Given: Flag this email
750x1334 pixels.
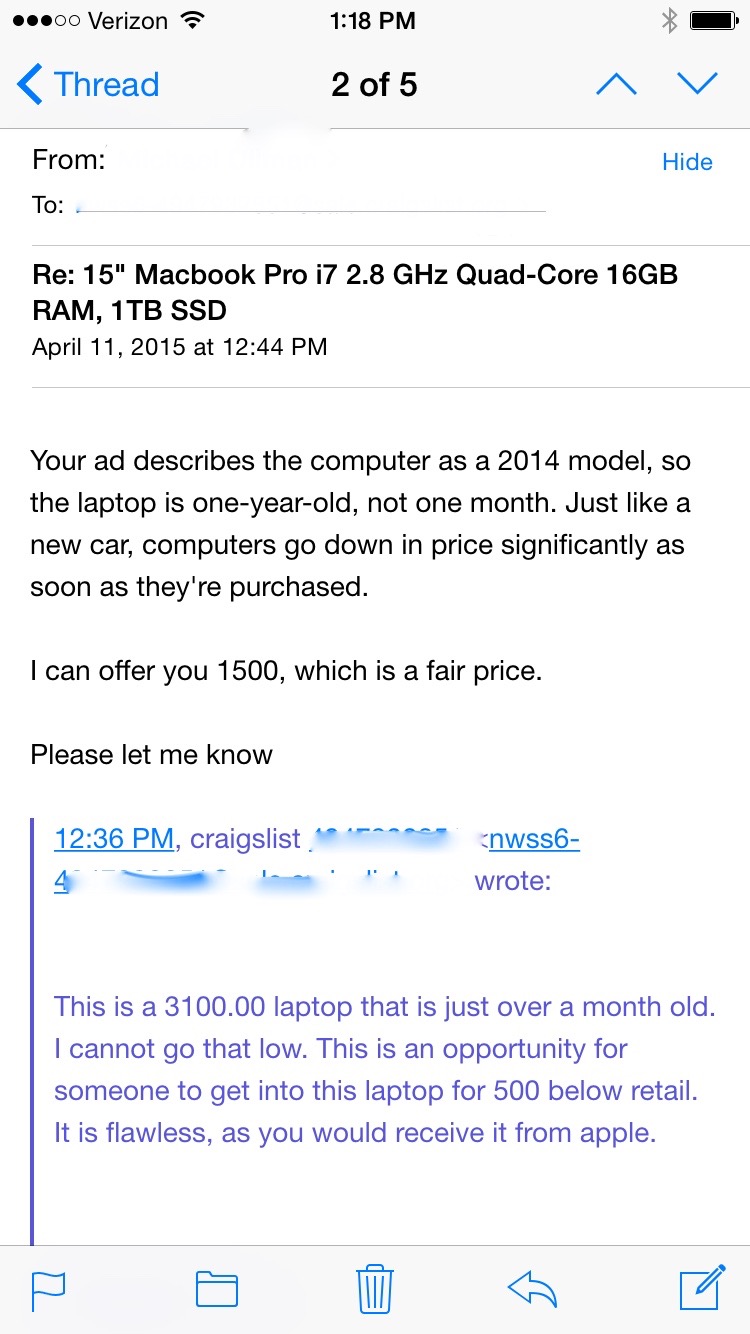Looking at the screenshot, I should click(49, 1289).
